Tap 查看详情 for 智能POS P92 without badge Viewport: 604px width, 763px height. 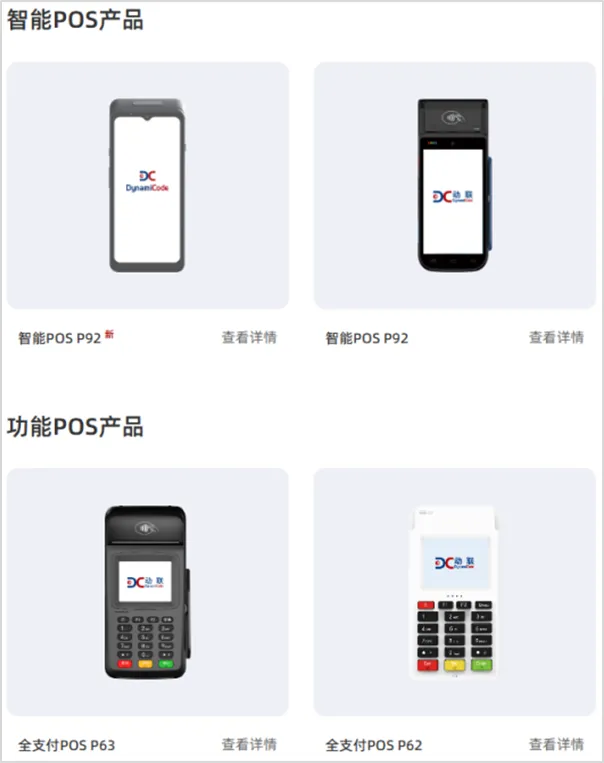pyautogui.click(x=556, y=338)
